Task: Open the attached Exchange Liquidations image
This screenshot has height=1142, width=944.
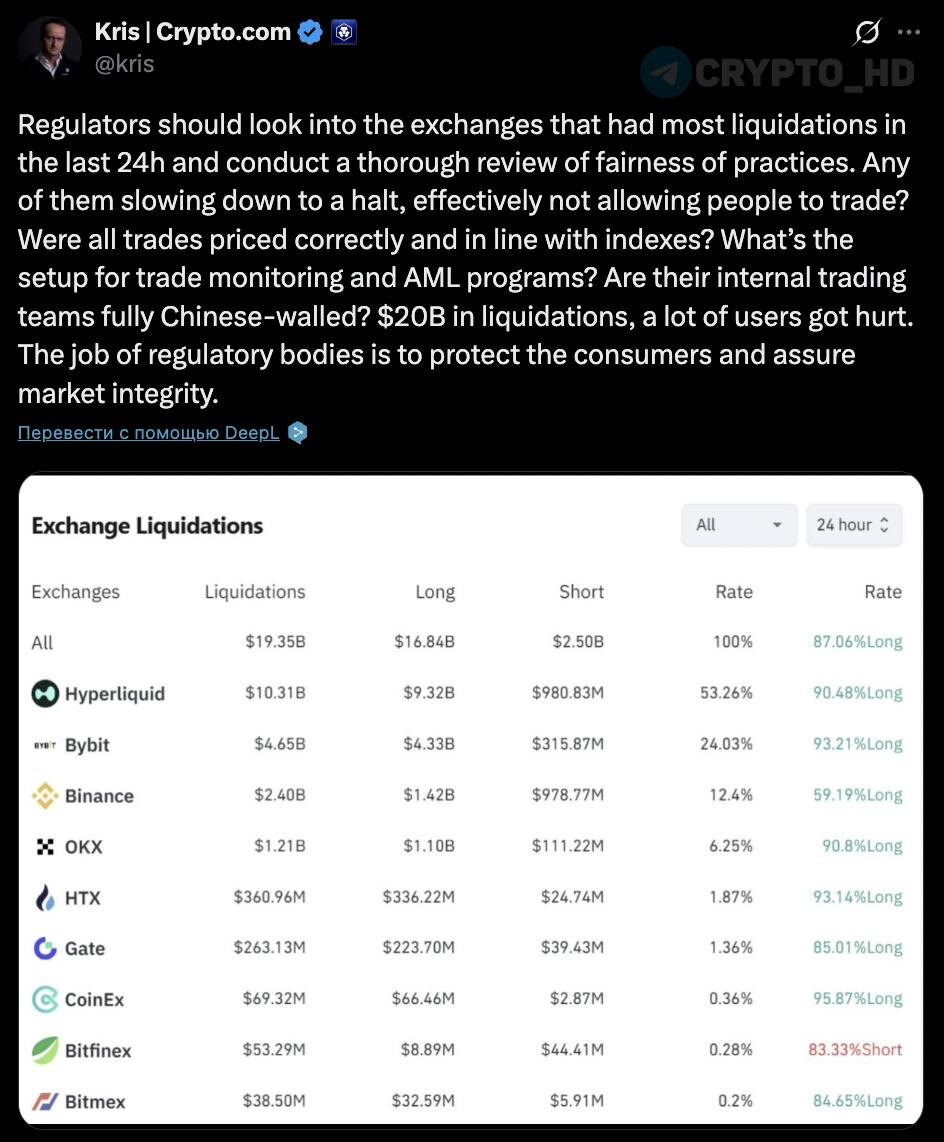Action: tap(471, 799)
